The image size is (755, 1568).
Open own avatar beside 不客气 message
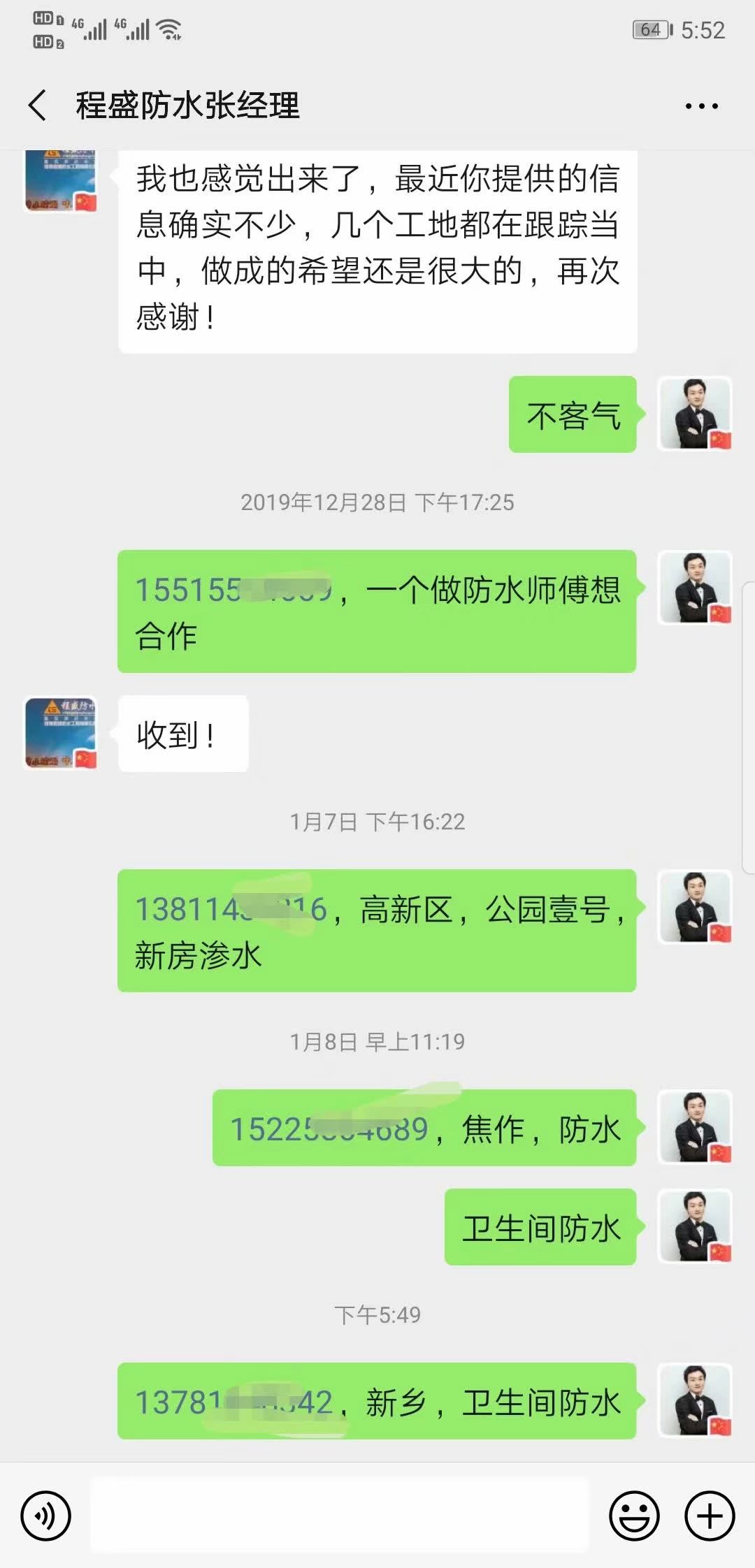[x=695, y=414]
